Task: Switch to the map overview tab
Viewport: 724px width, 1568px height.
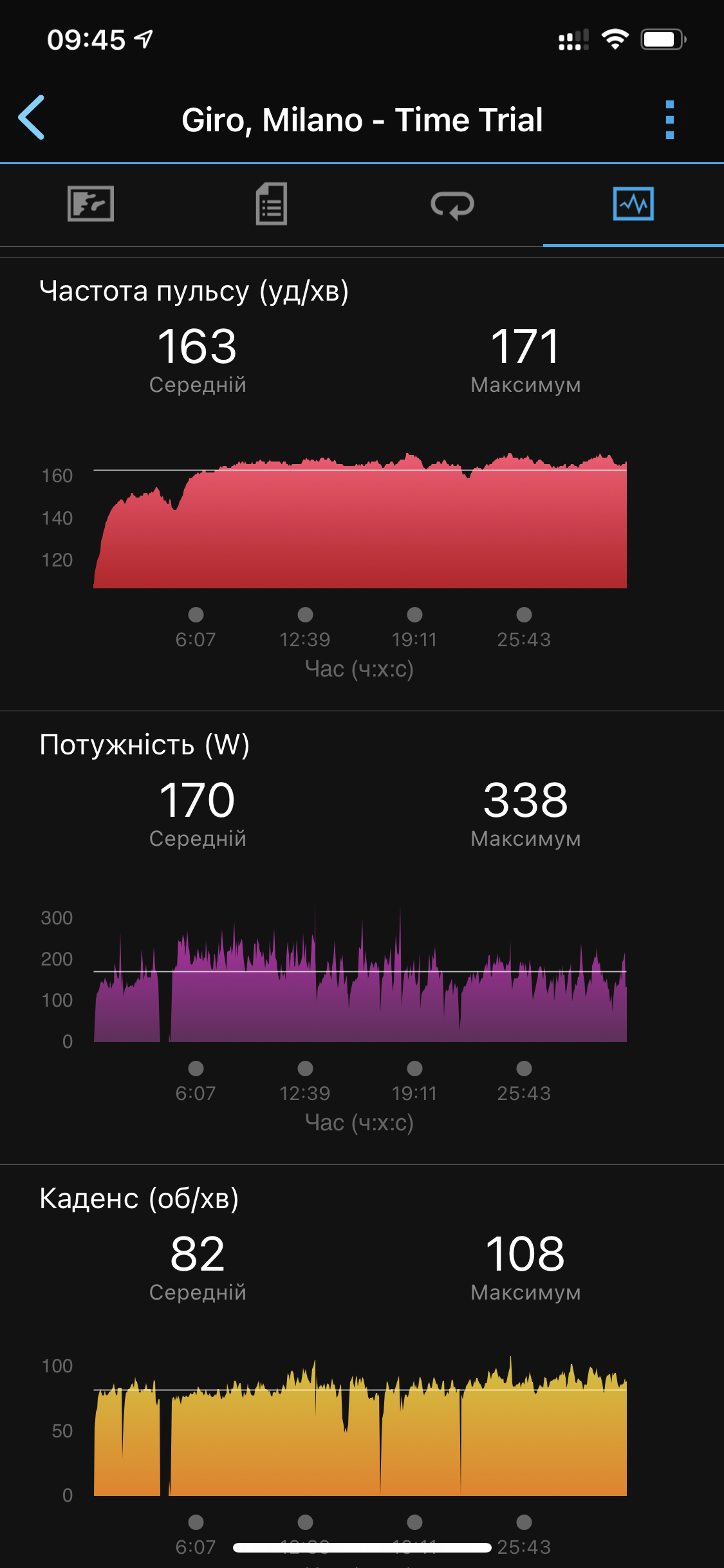Action: pyautogui.click(x=91, y=204)
